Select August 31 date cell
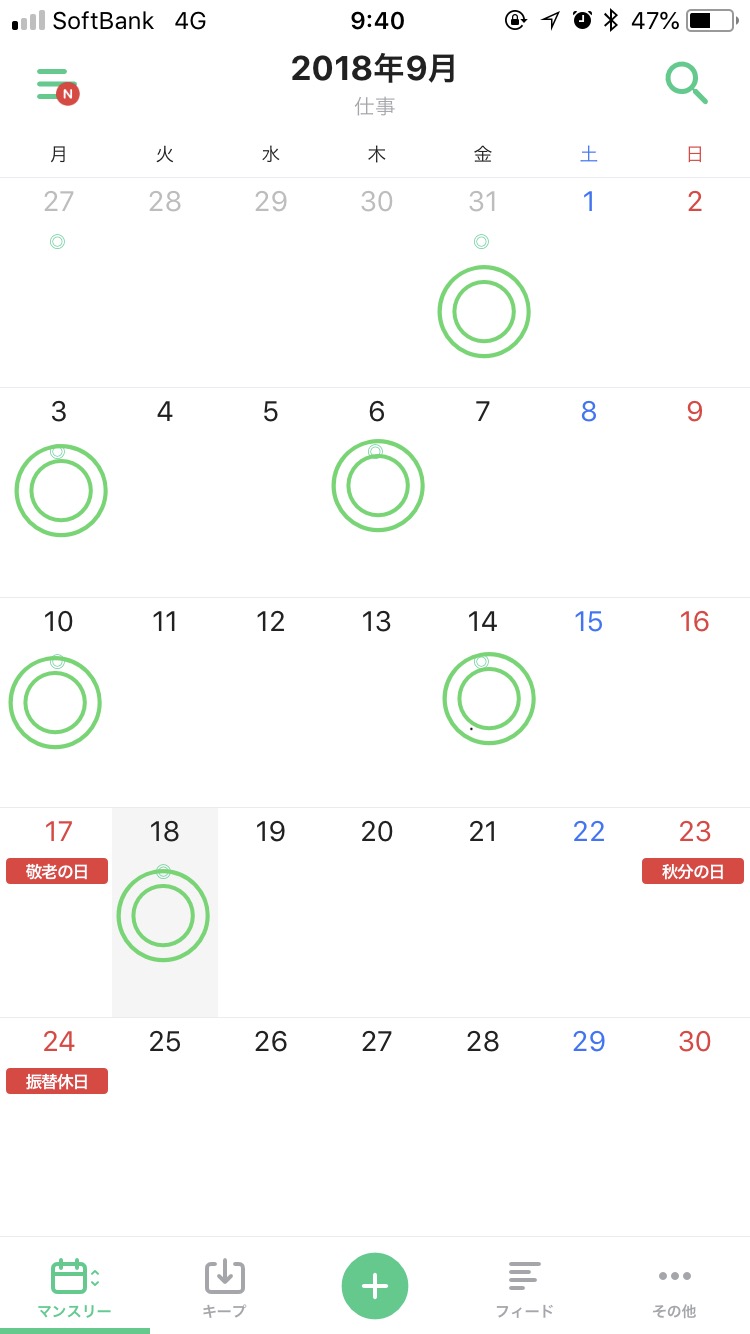The width and height of the screenshot is (750, 1334). 483,282
